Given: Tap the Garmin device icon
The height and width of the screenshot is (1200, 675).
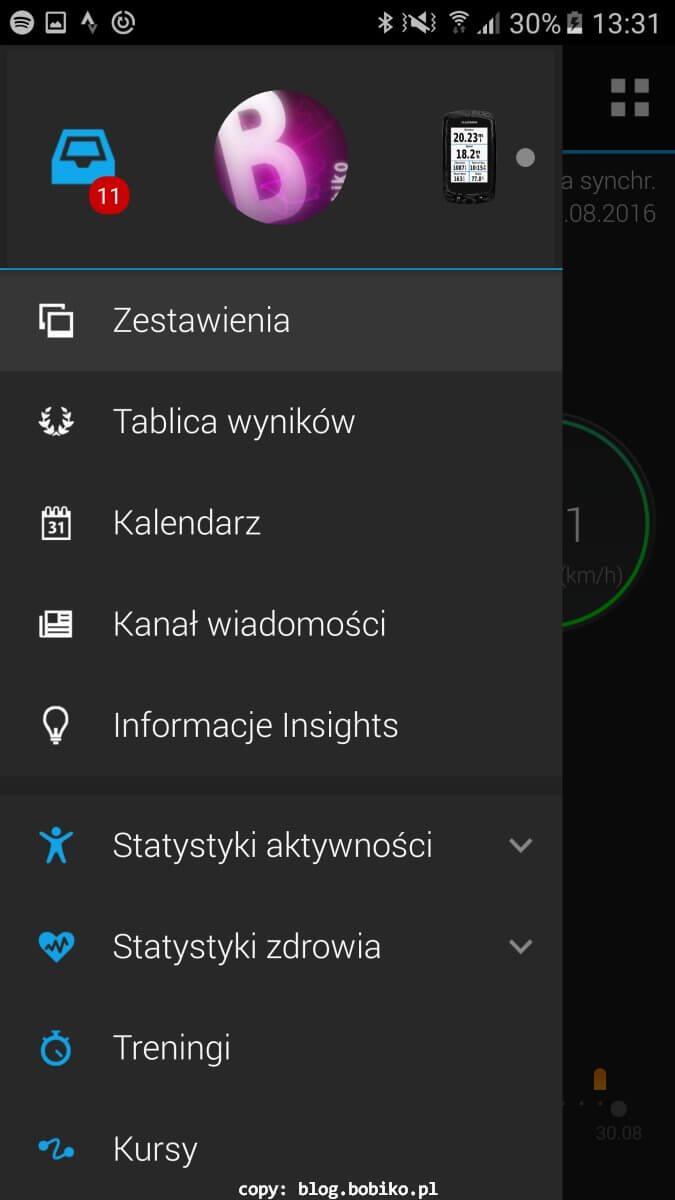Looking at the screenshot, I should coord(468,157).
